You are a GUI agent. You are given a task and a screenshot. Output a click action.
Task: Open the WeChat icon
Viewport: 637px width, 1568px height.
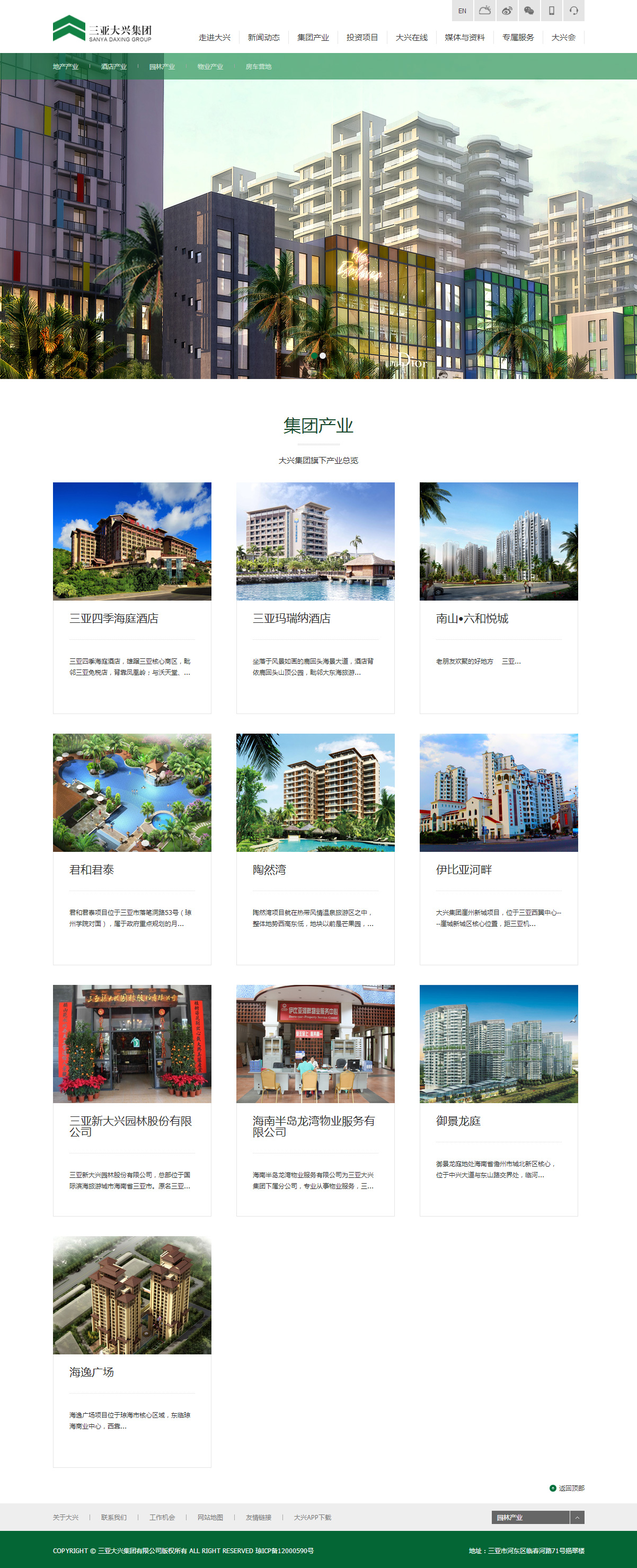[x=529, y=11]
